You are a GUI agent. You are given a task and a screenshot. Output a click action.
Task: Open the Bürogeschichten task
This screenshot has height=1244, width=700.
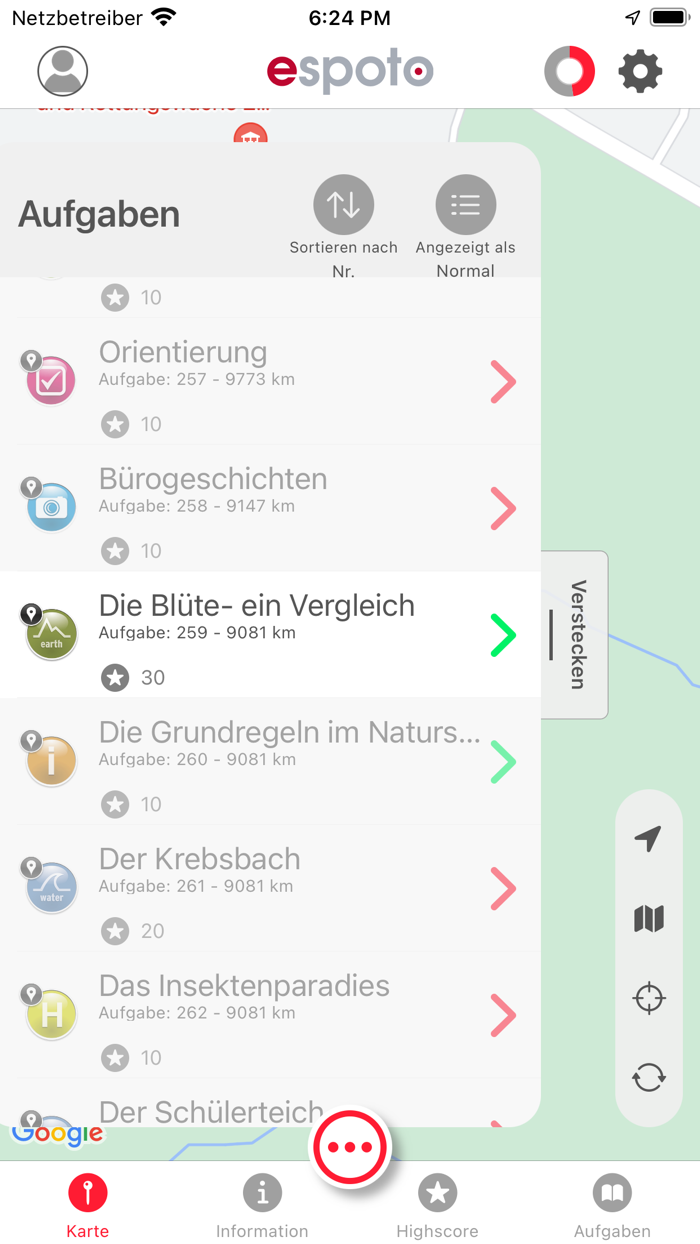coord(270,508)
